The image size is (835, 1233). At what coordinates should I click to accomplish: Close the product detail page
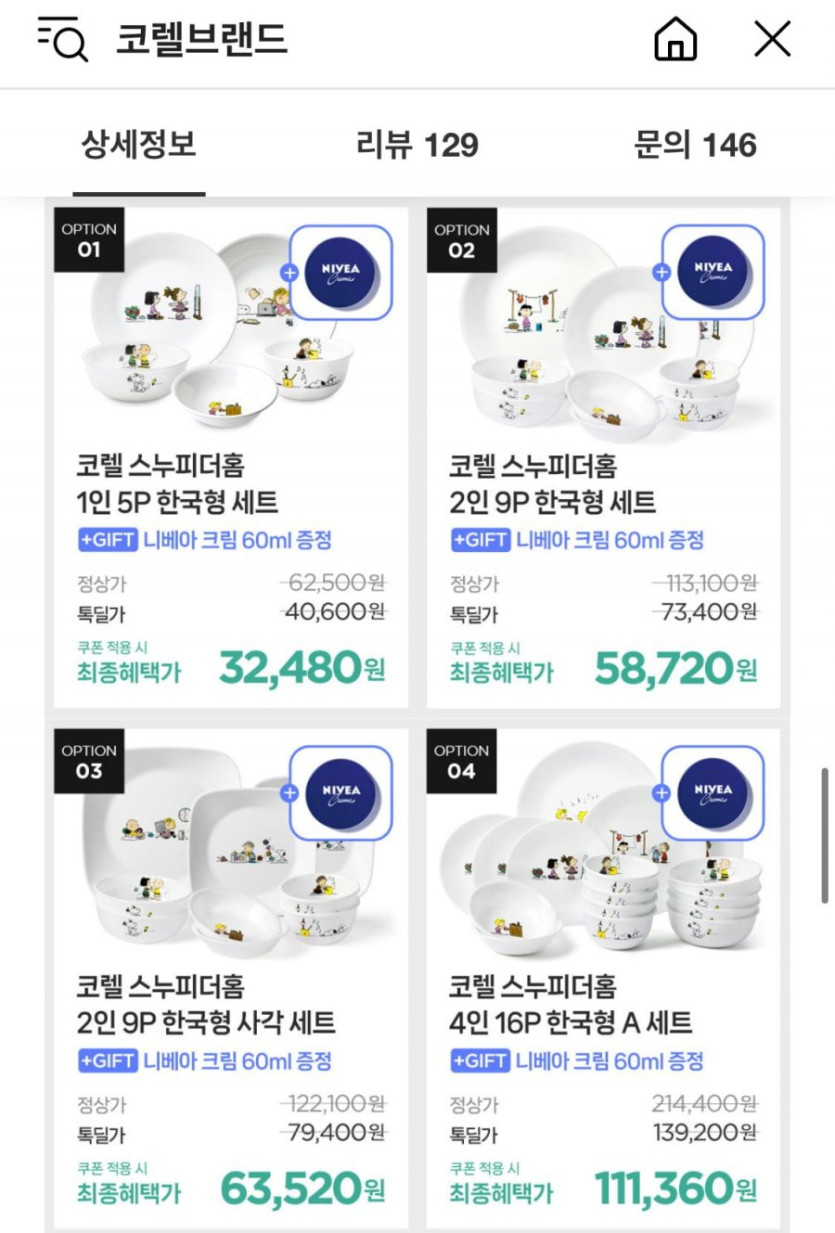772,40
